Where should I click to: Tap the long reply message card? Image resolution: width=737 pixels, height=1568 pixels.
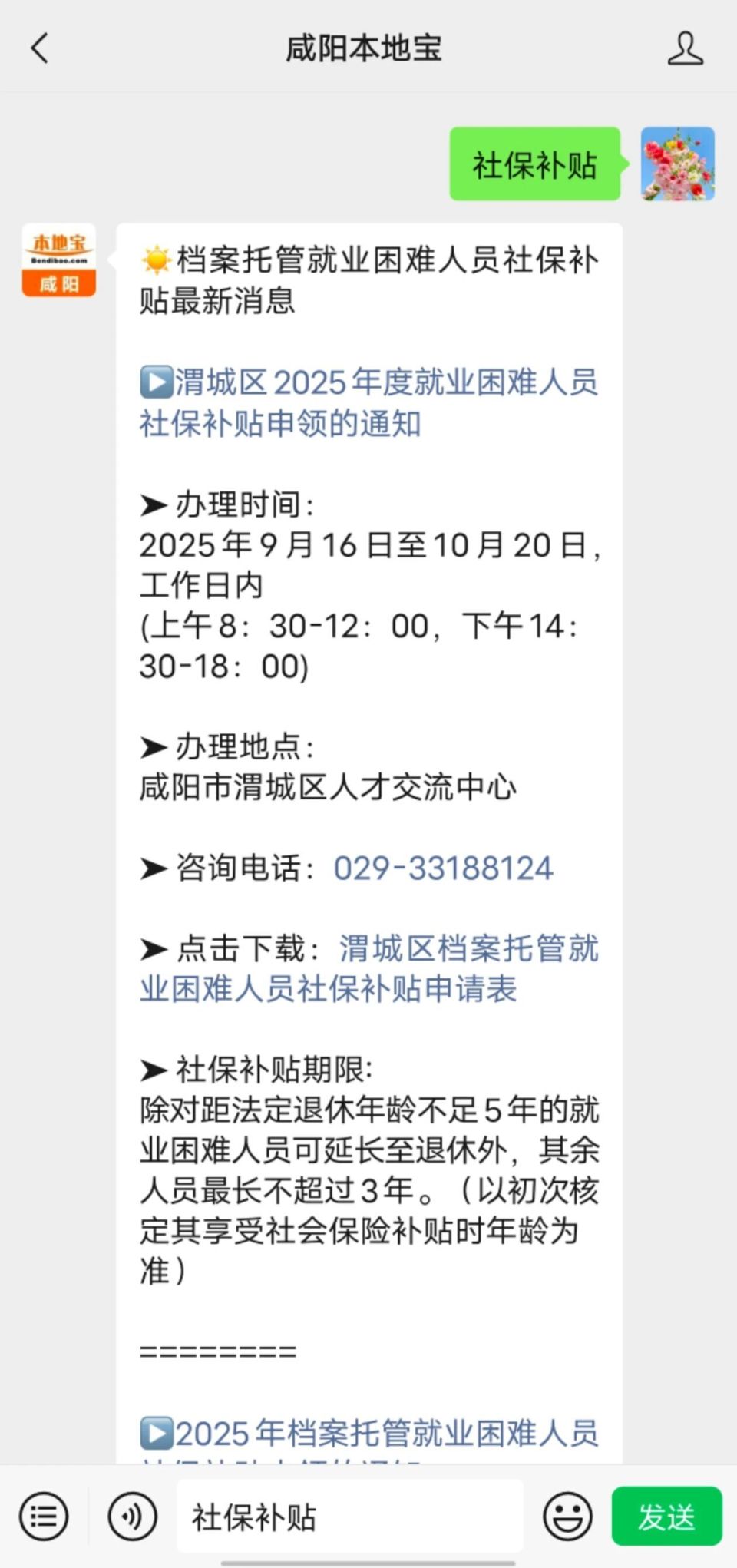pyautogui.click(x=368, y=768)
